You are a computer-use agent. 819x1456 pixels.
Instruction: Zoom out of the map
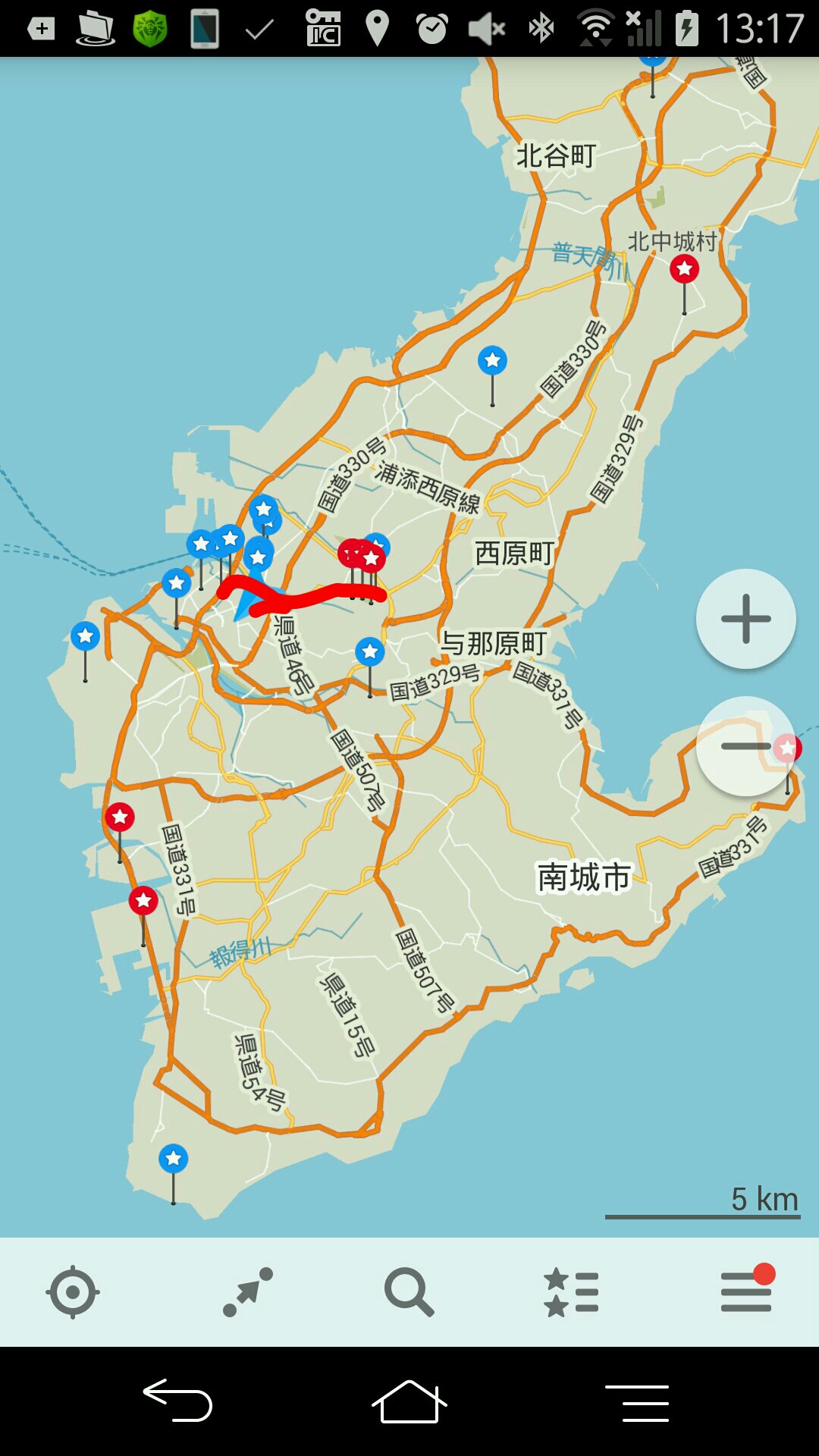[x=745, y=746]
